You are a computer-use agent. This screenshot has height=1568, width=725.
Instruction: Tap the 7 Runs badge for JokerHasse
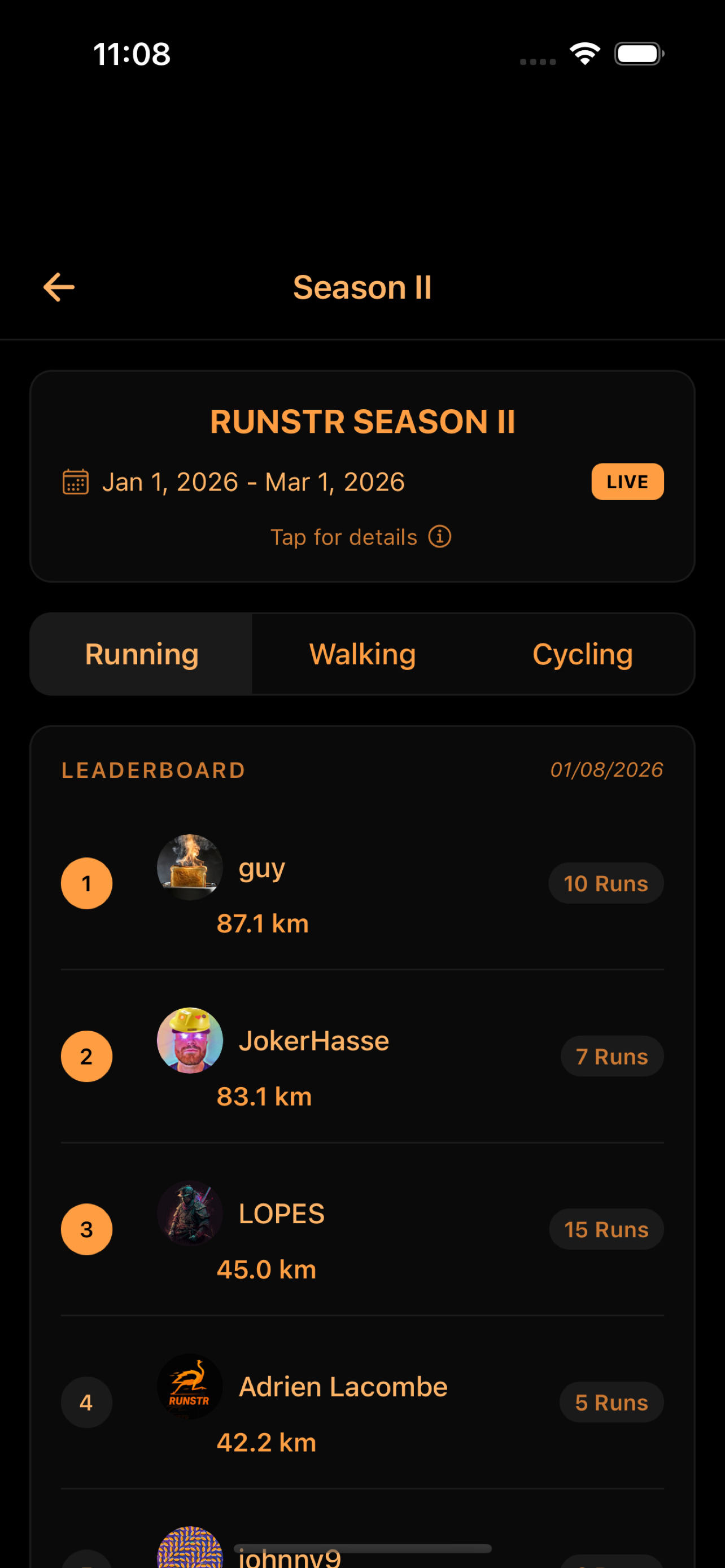612,1056
